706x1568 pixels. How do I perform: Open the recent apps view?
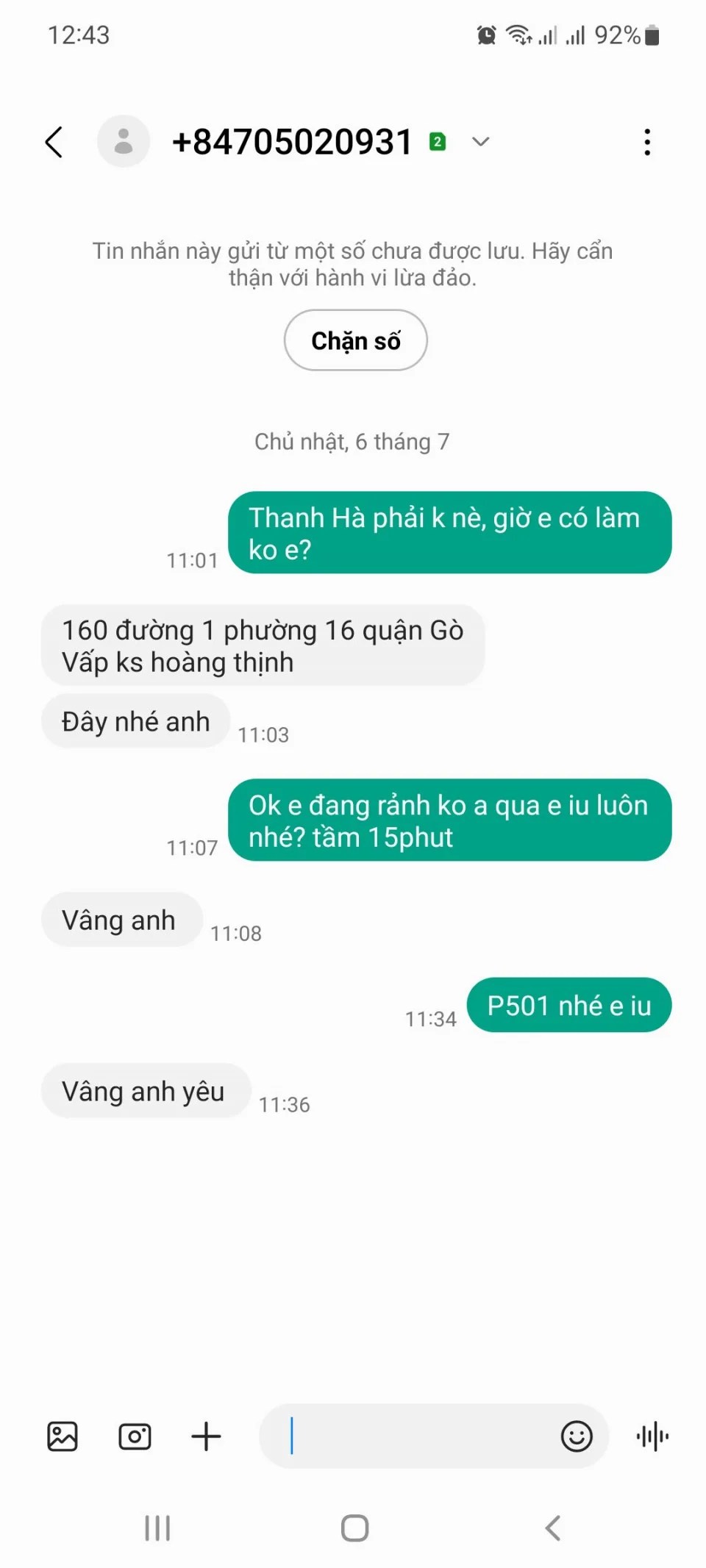pyautogui.click(x=157, y=1528)
